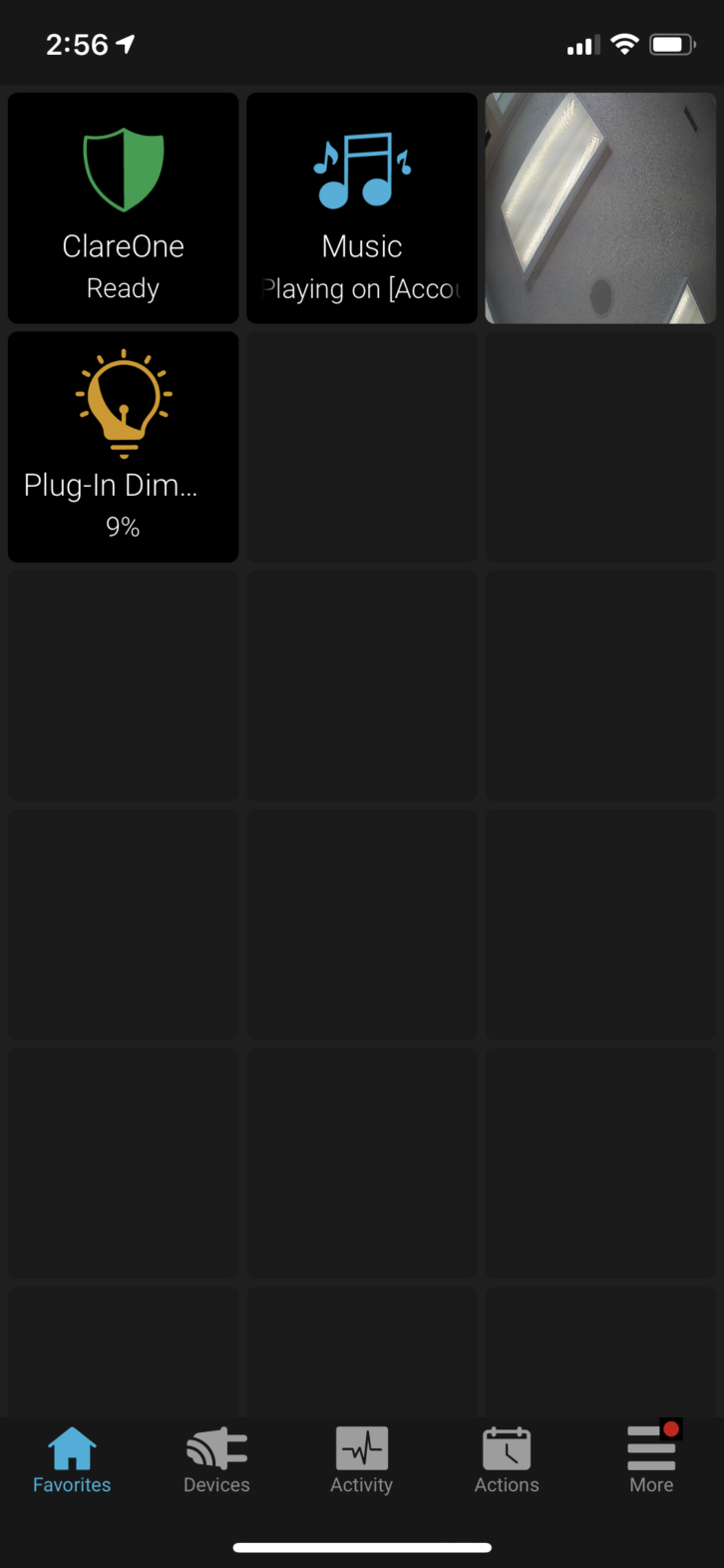
Task: Switch to the Devices tab
Action: tap(216, 1460)
